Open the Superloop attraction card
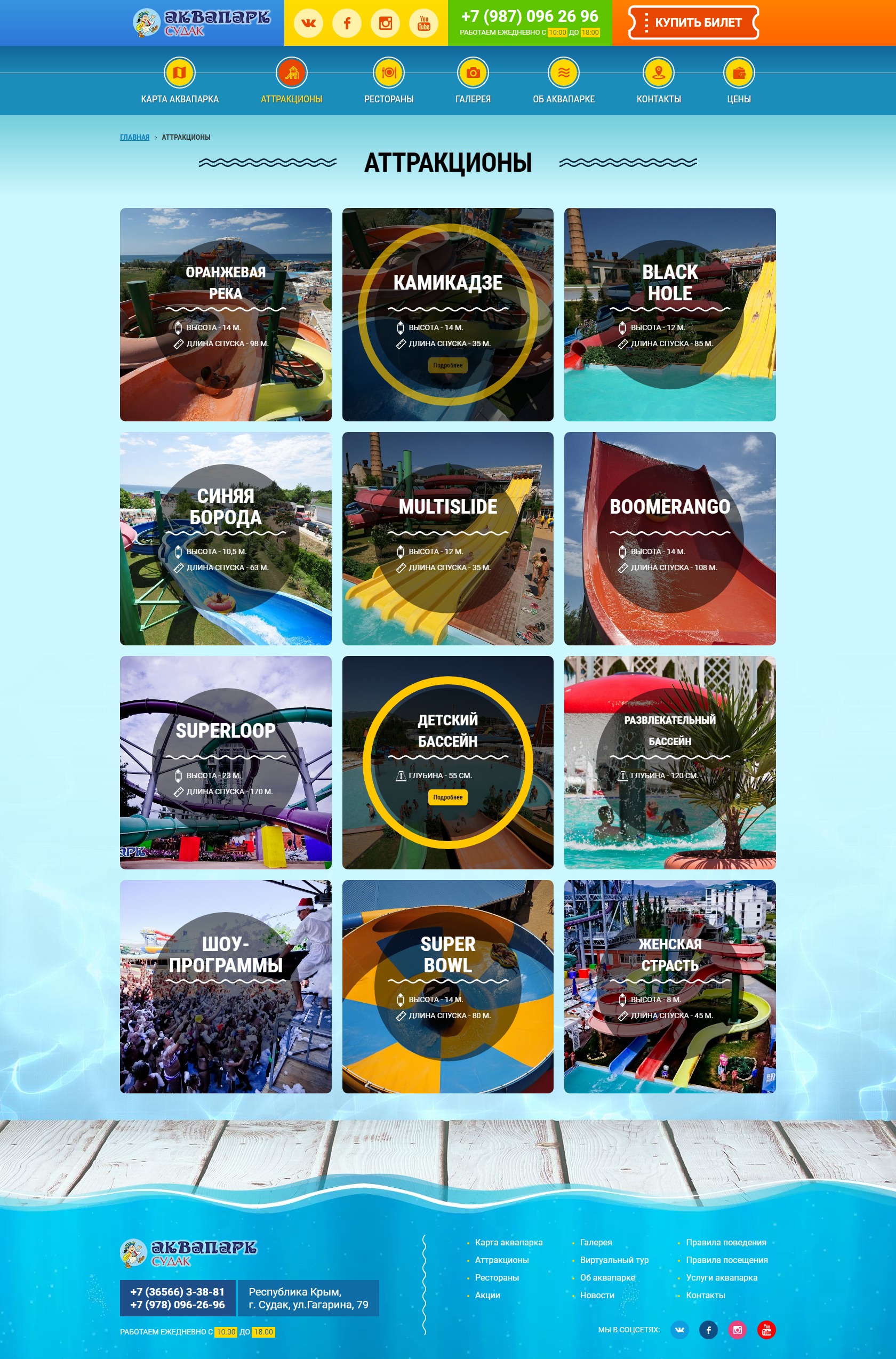 click(225, 762)
